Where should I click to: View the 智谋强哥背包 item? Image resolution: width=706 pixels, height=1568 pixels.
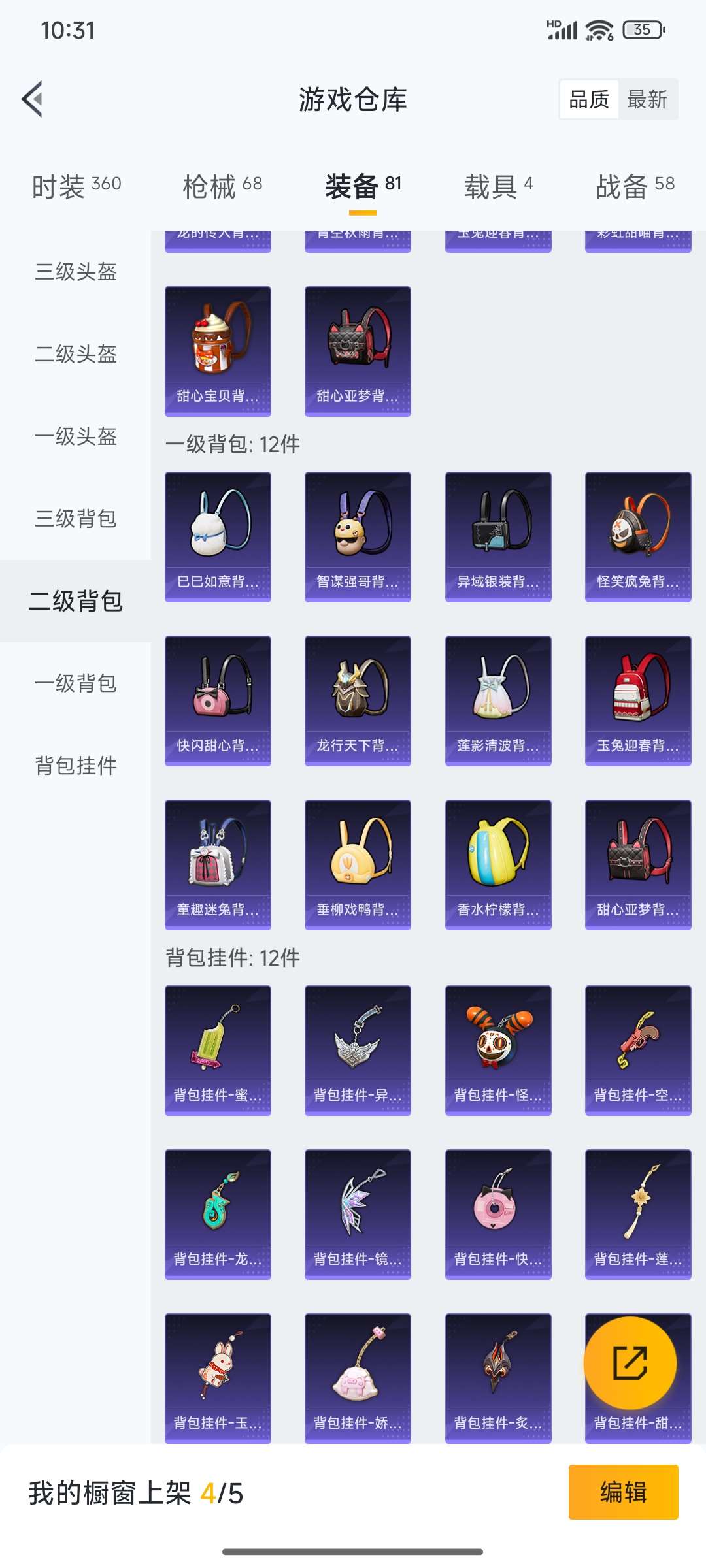(358, 536)
